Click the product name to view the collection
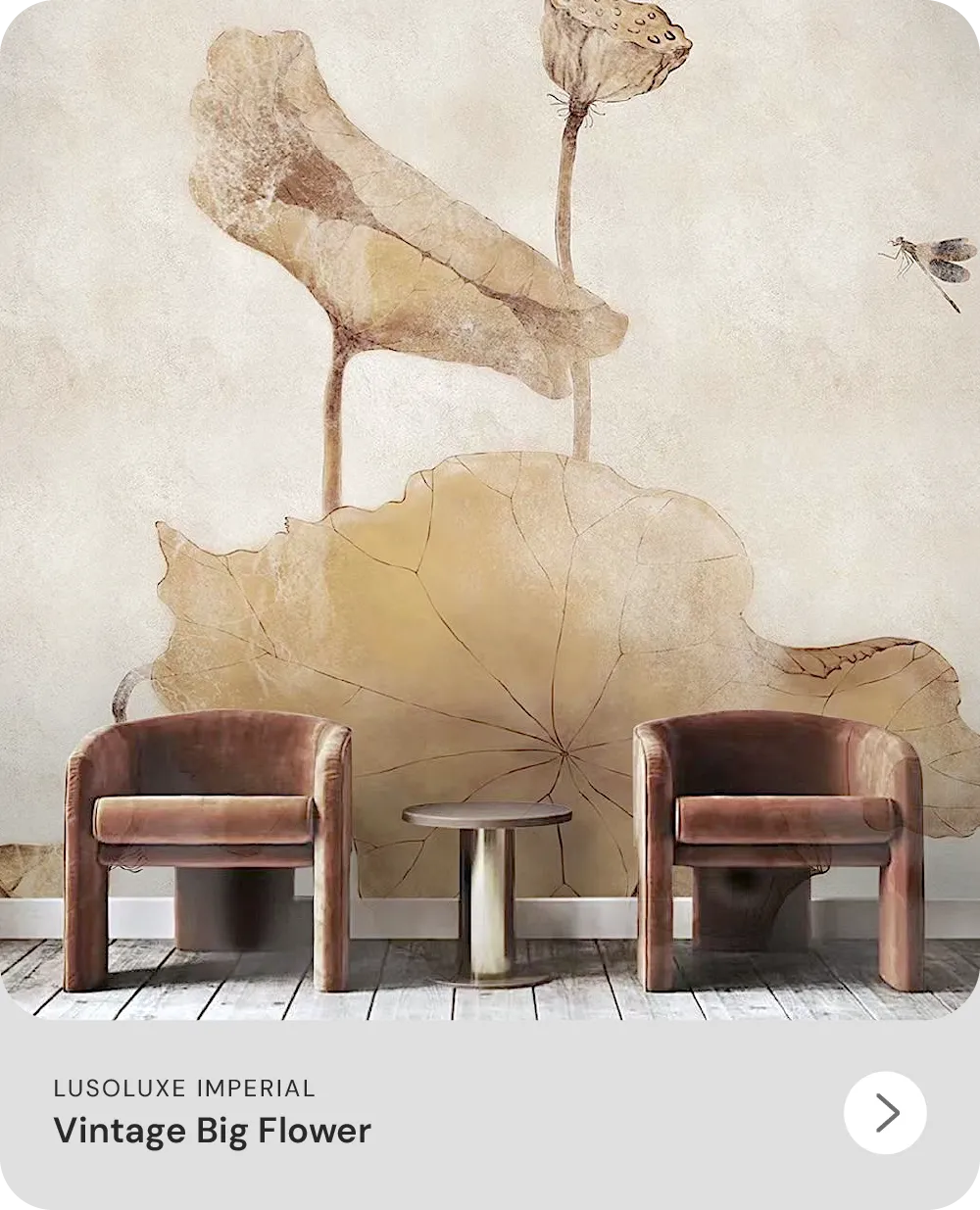The image size is (980, 1210). (x=214, y=1132)
